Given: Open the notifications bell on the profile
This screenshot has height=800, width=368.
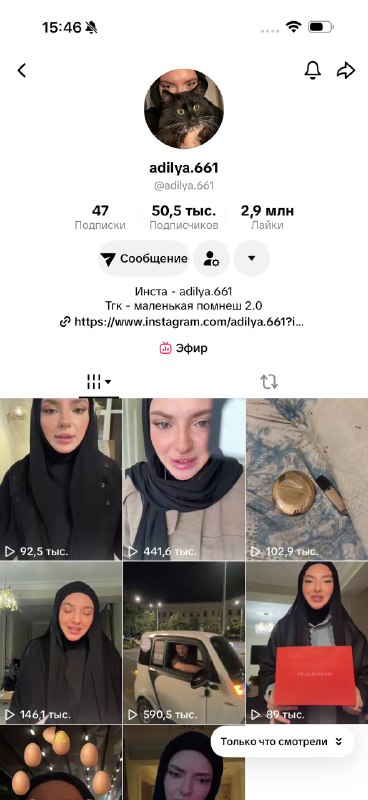Looking at the screenshot, I should [x=312, y=70].
